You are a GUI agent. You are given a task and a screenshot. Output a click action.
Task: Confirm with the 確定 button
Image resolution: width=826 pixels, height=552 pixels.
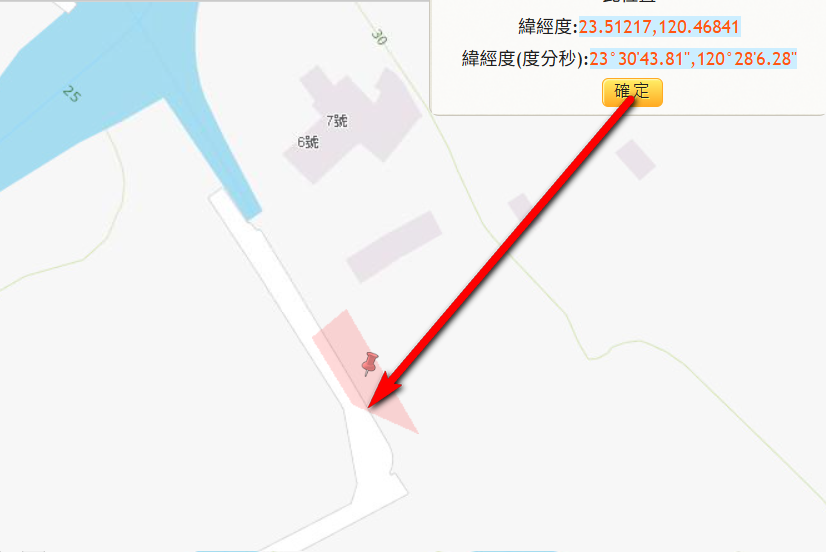(632, 91)
